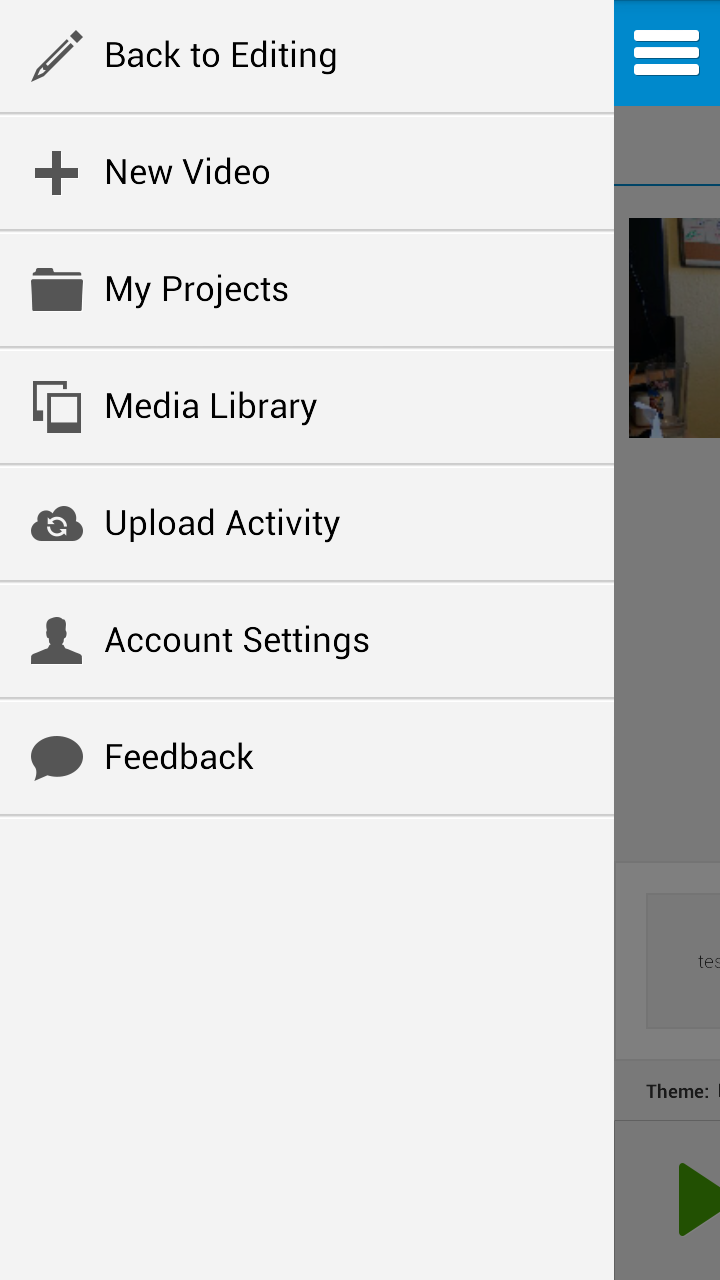Edit the video title text field

click(690, 960)
